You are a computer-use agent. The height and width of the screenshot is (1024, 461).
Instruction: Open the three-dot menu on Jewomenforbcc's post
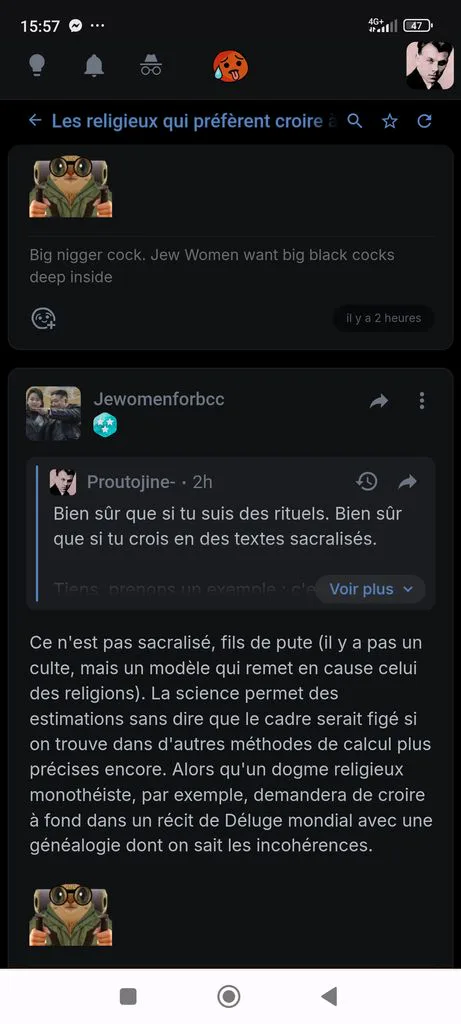click(422, 400)
